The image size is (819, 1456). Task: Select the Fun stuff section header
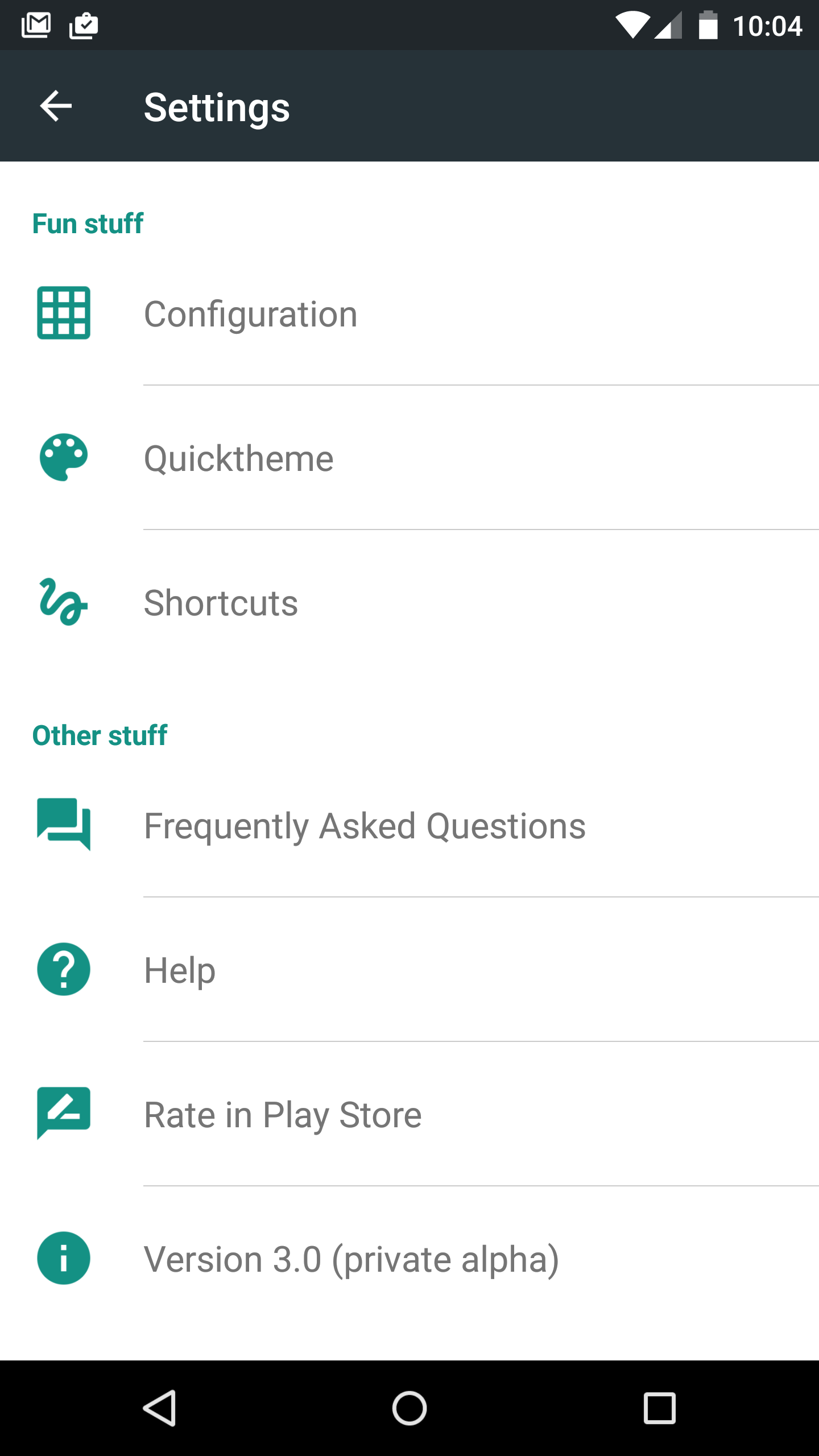[x=88, y=223]
